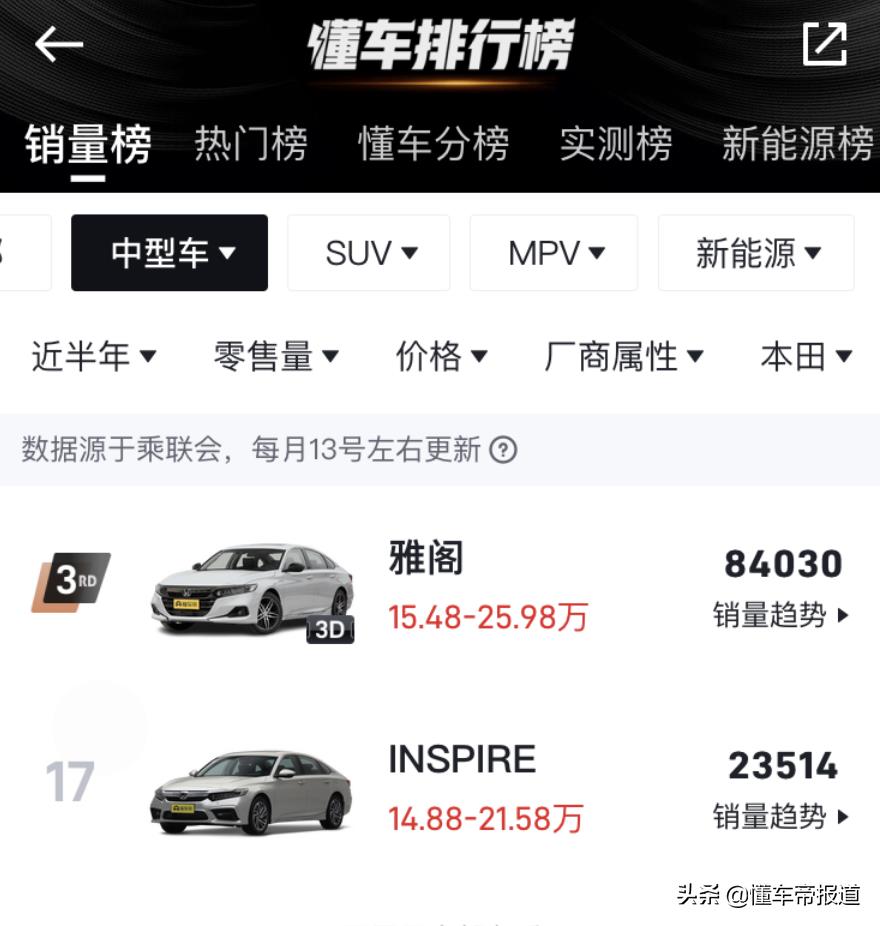Switch to the 懂车分榜 tab
The width and height of the screenshot is (880, 926).
tap(433, 144)
